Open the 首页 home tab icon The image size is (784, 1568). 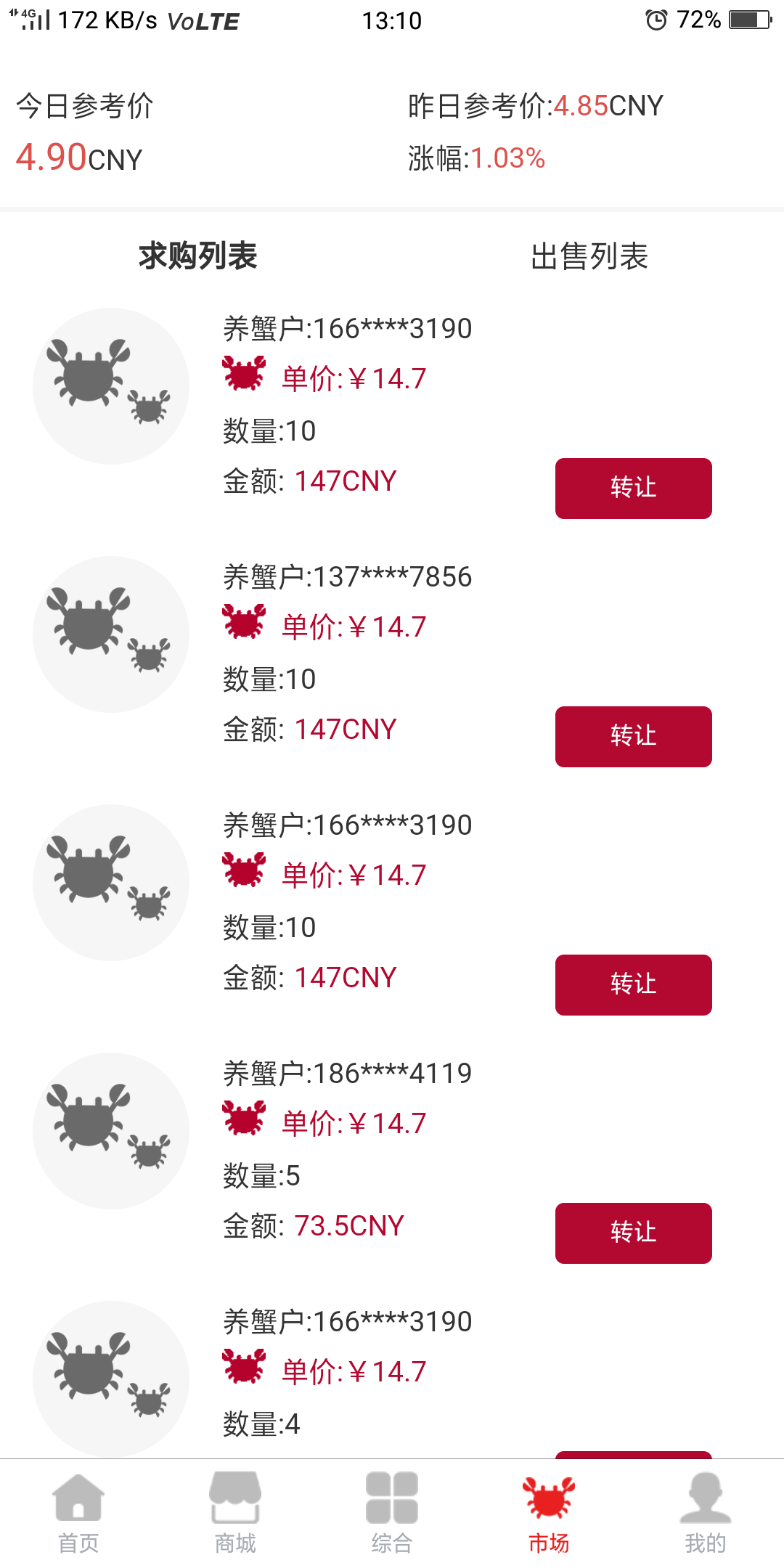pos(78,1495)
